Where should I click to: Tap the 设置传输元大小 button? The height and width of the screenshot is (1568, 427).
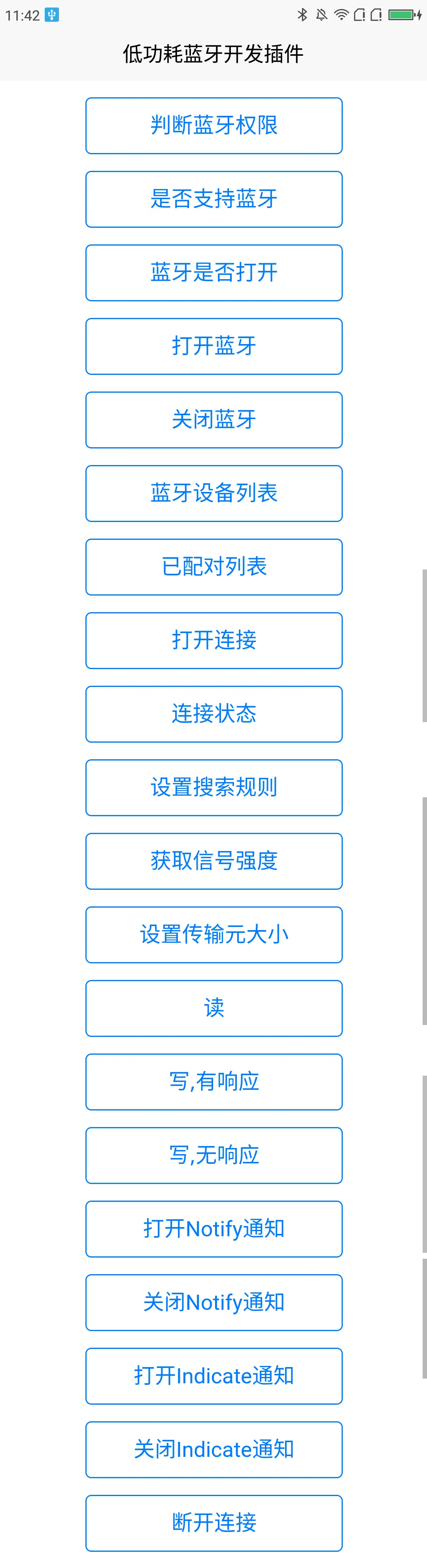pyautogui.click(x=213, y=934)
